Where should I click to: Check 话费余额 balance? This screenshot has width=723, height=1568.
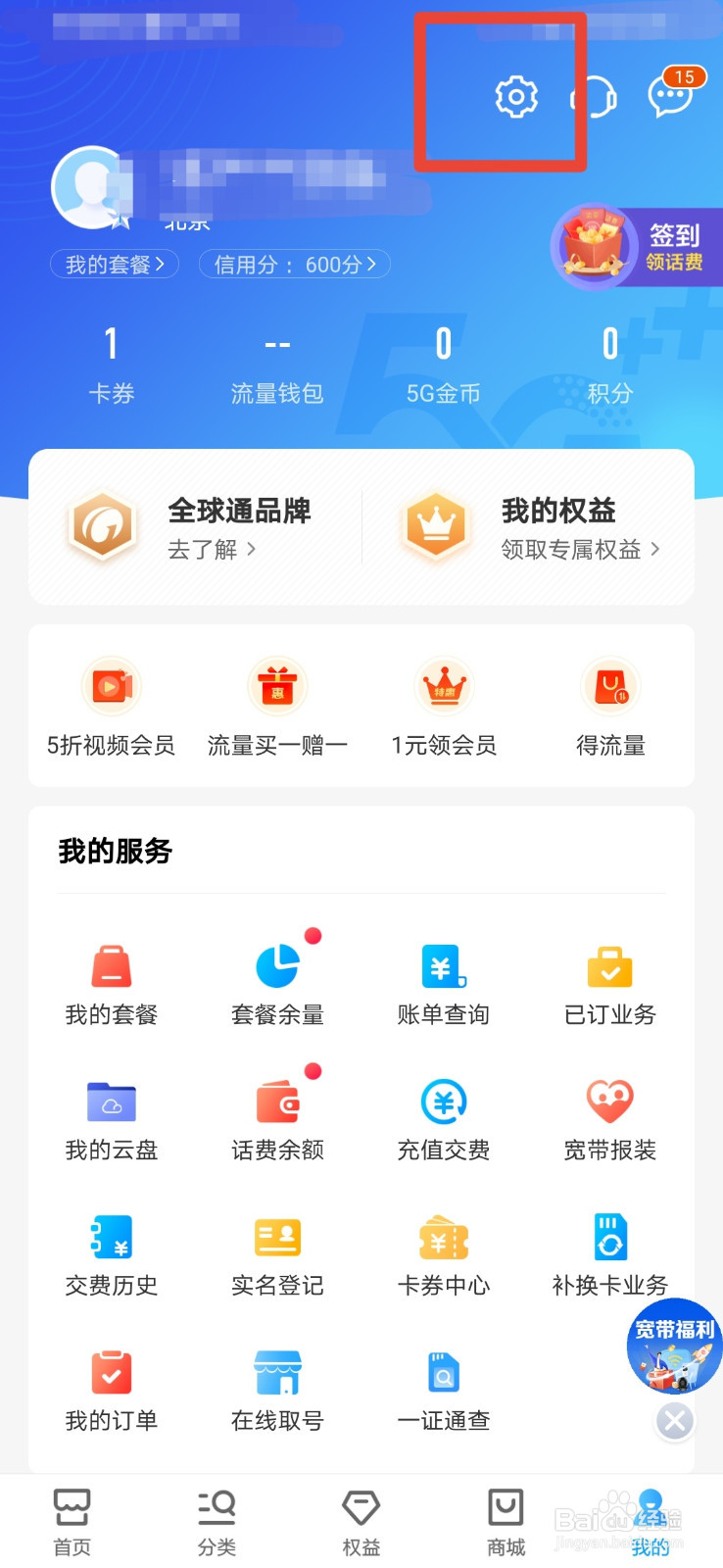point(277,1118)
